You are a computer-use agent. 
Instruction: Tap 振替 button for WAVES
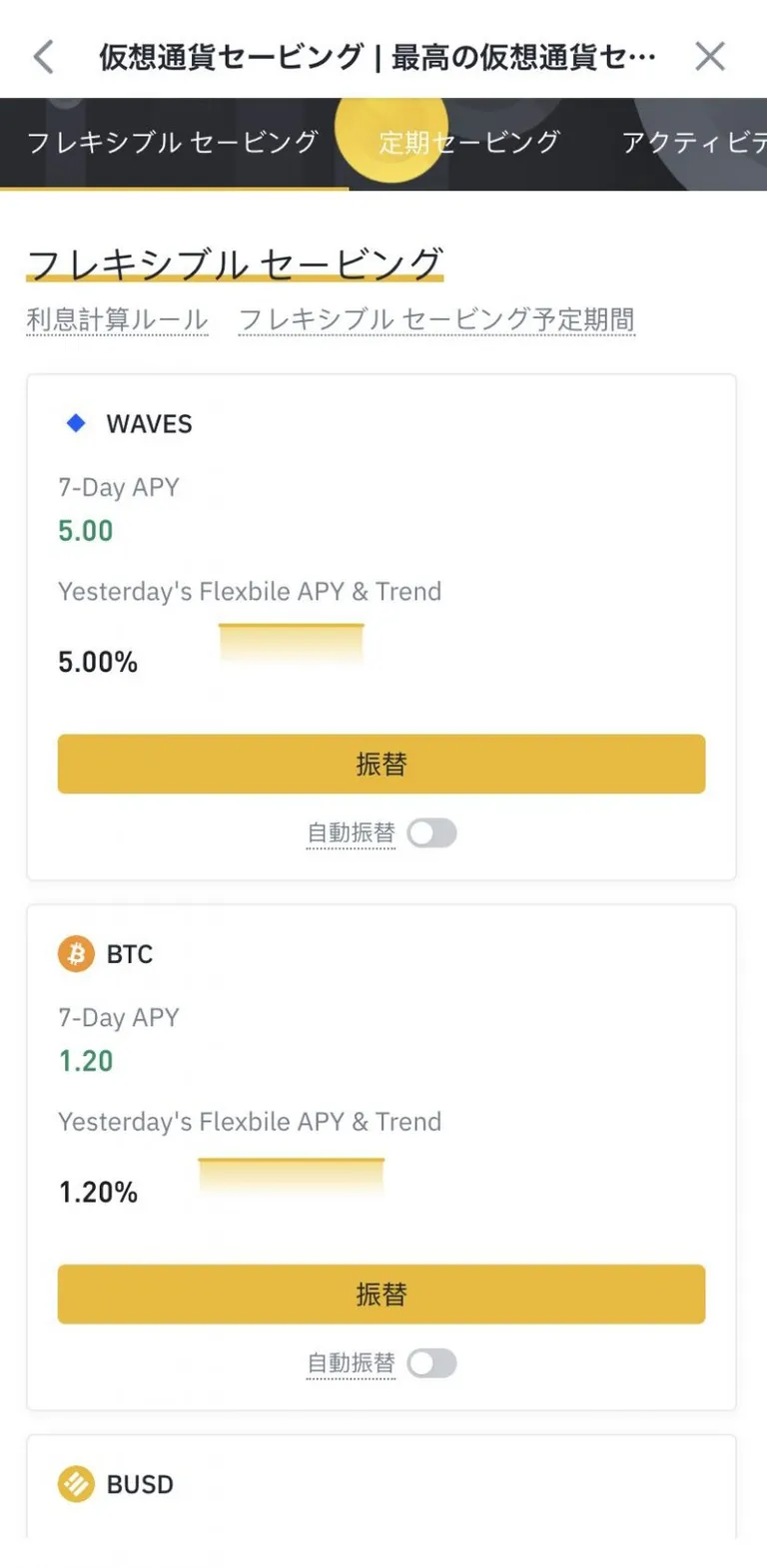click(x=382, y=765)
